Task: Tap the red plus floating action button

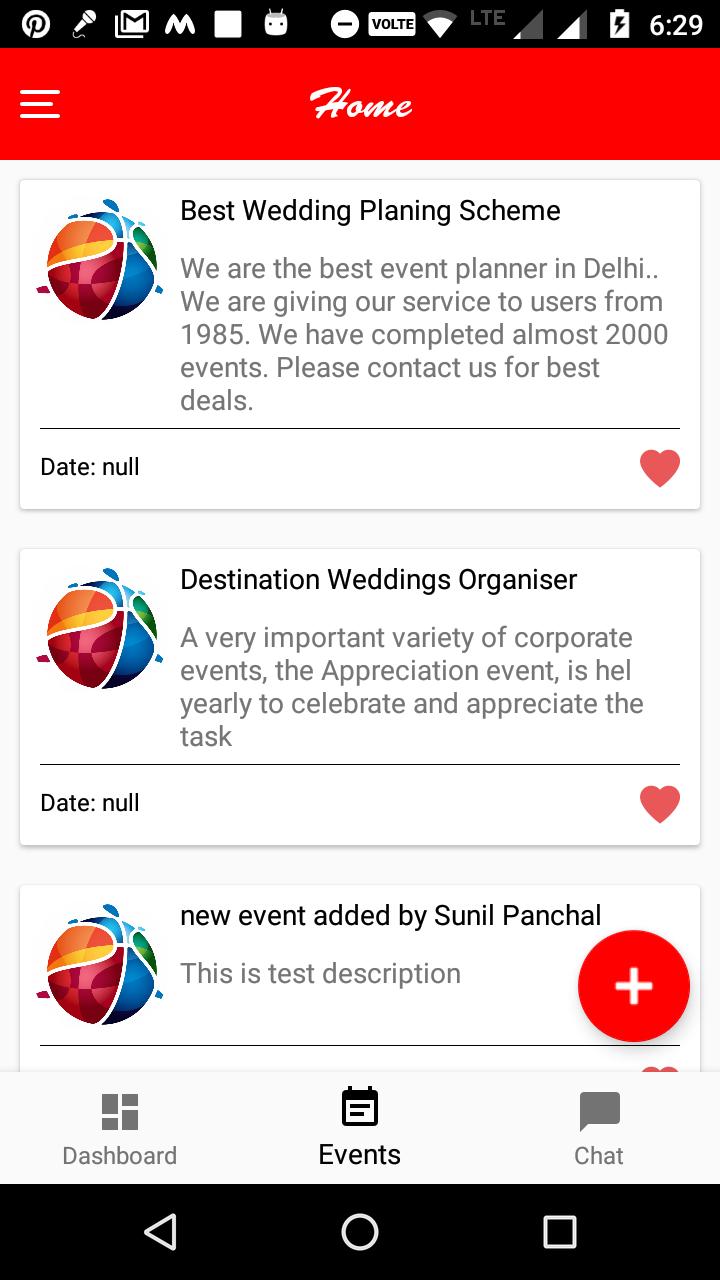Action: [x=634, y=986]
